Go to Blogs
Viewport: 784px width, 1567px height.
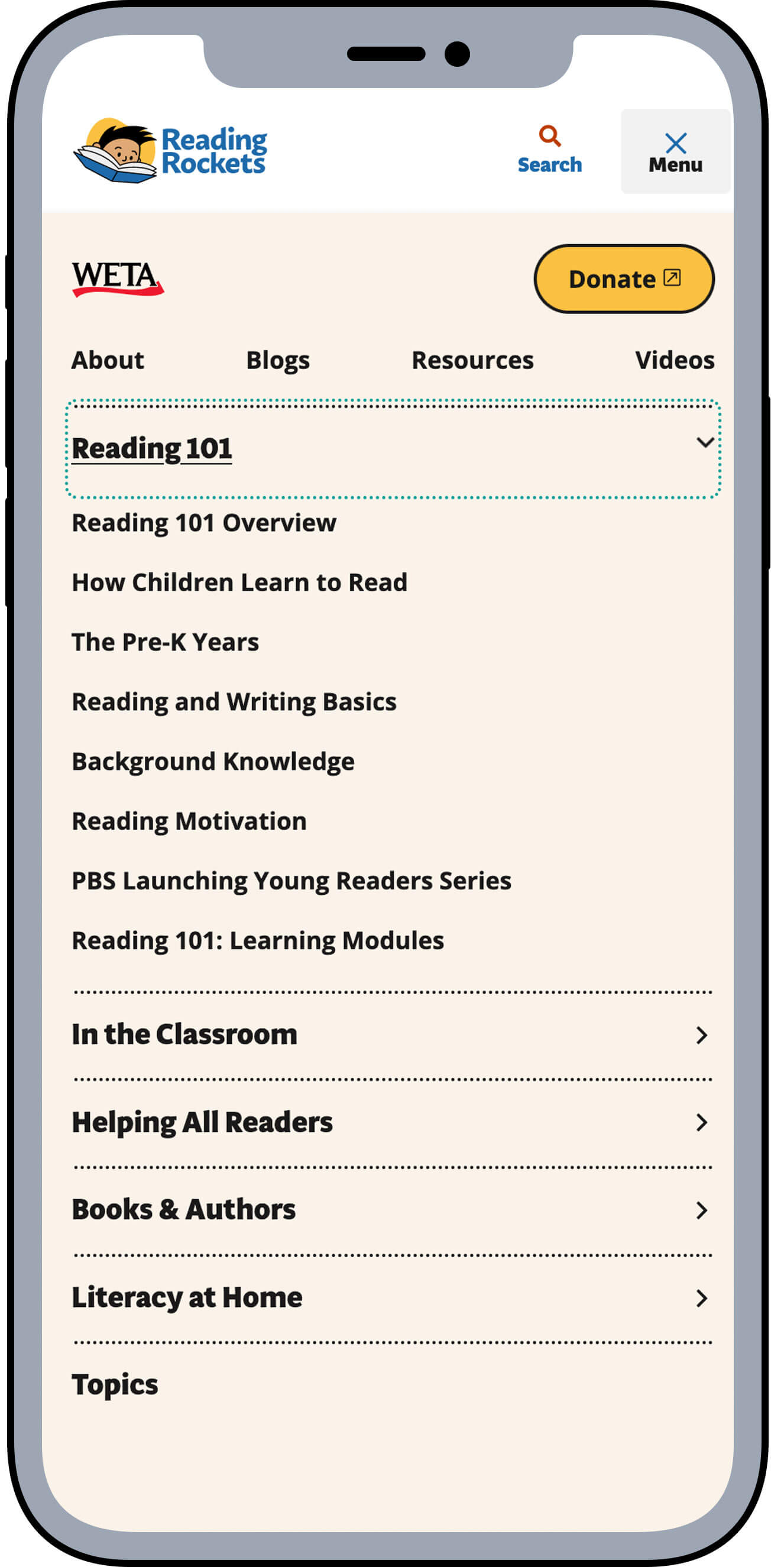[x=278, y=361]
